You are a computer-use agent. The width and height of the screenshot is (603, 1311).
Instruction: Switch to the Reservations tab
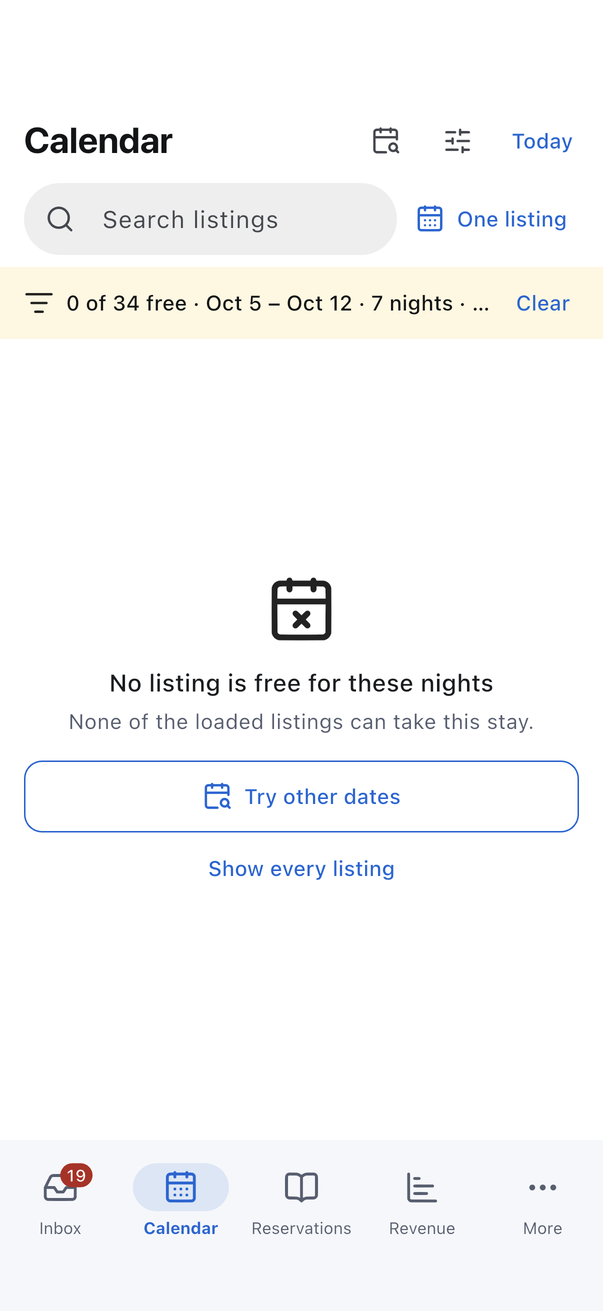301,1200
